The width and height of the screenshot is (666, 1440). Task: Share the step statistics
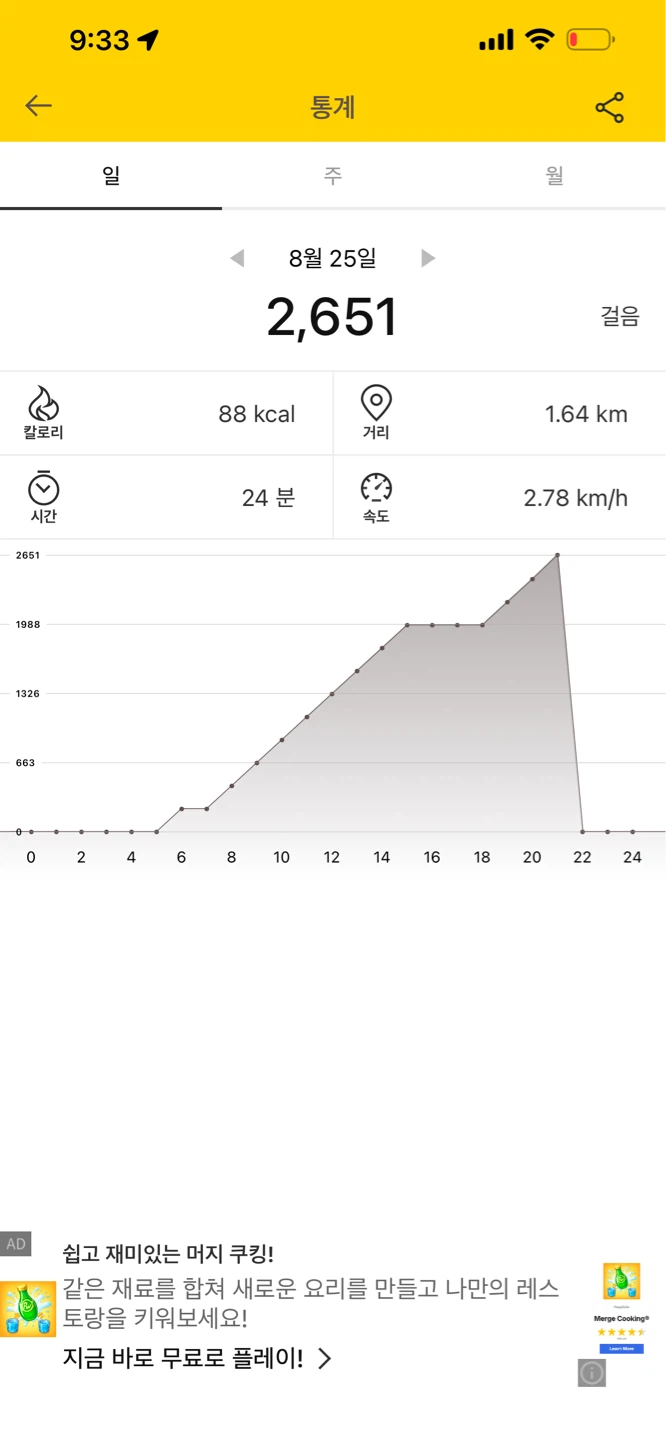610,107
